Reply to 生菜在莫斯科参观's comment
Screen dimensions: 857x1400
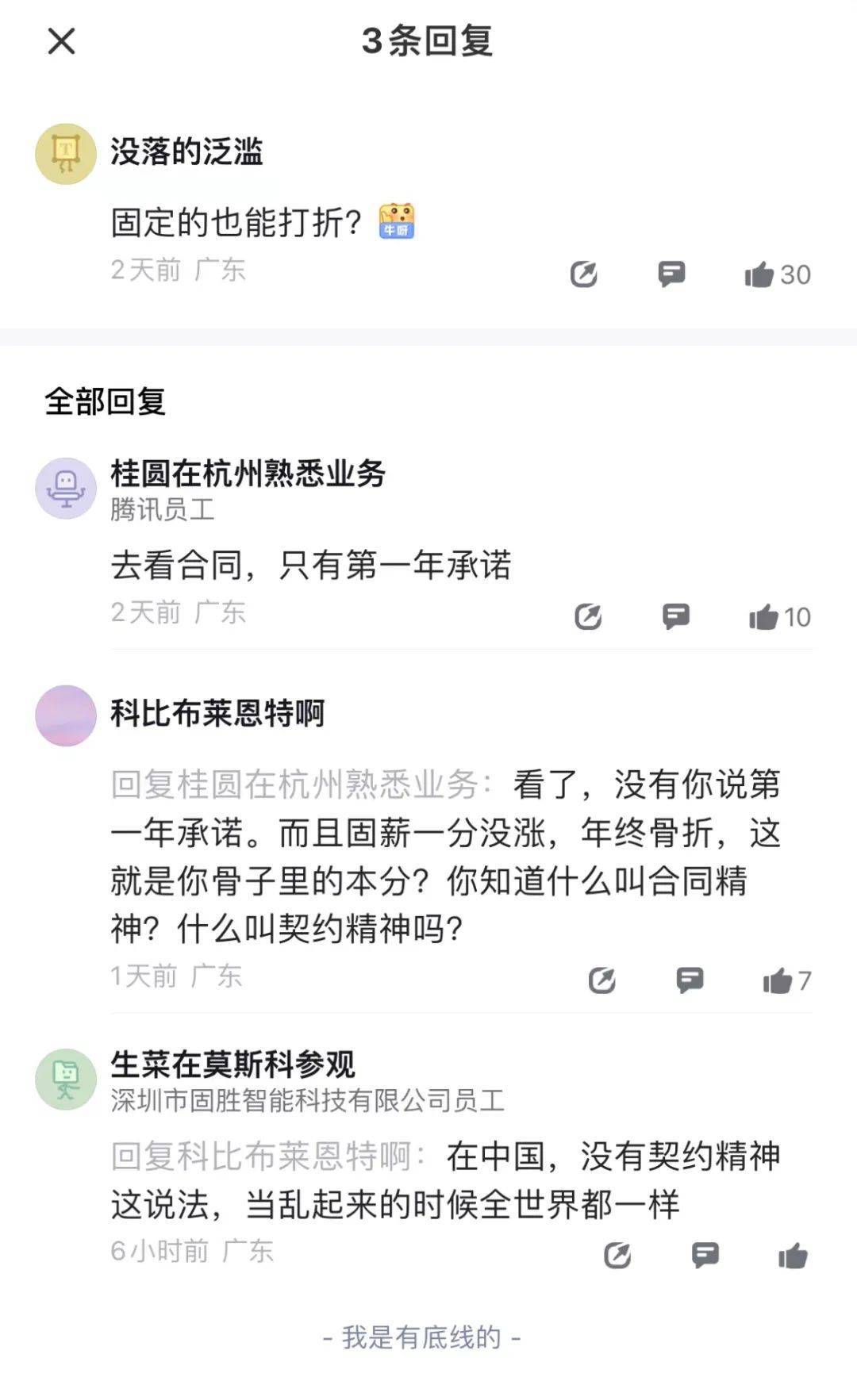pyautogui.click(x=705, y=1255)
